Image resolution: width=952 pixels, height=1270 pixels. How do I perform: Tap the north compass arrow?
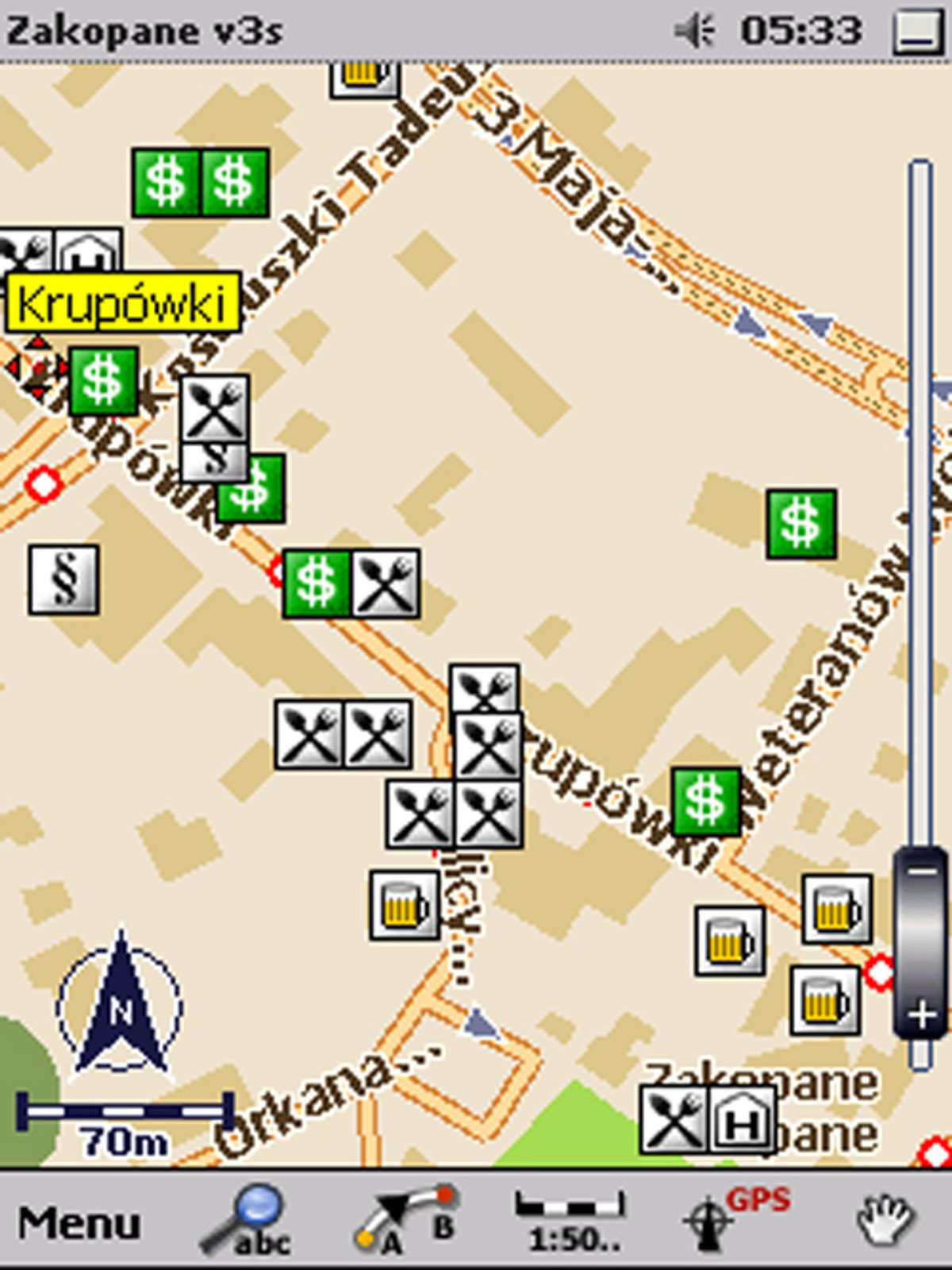(x=120, y=1004)
